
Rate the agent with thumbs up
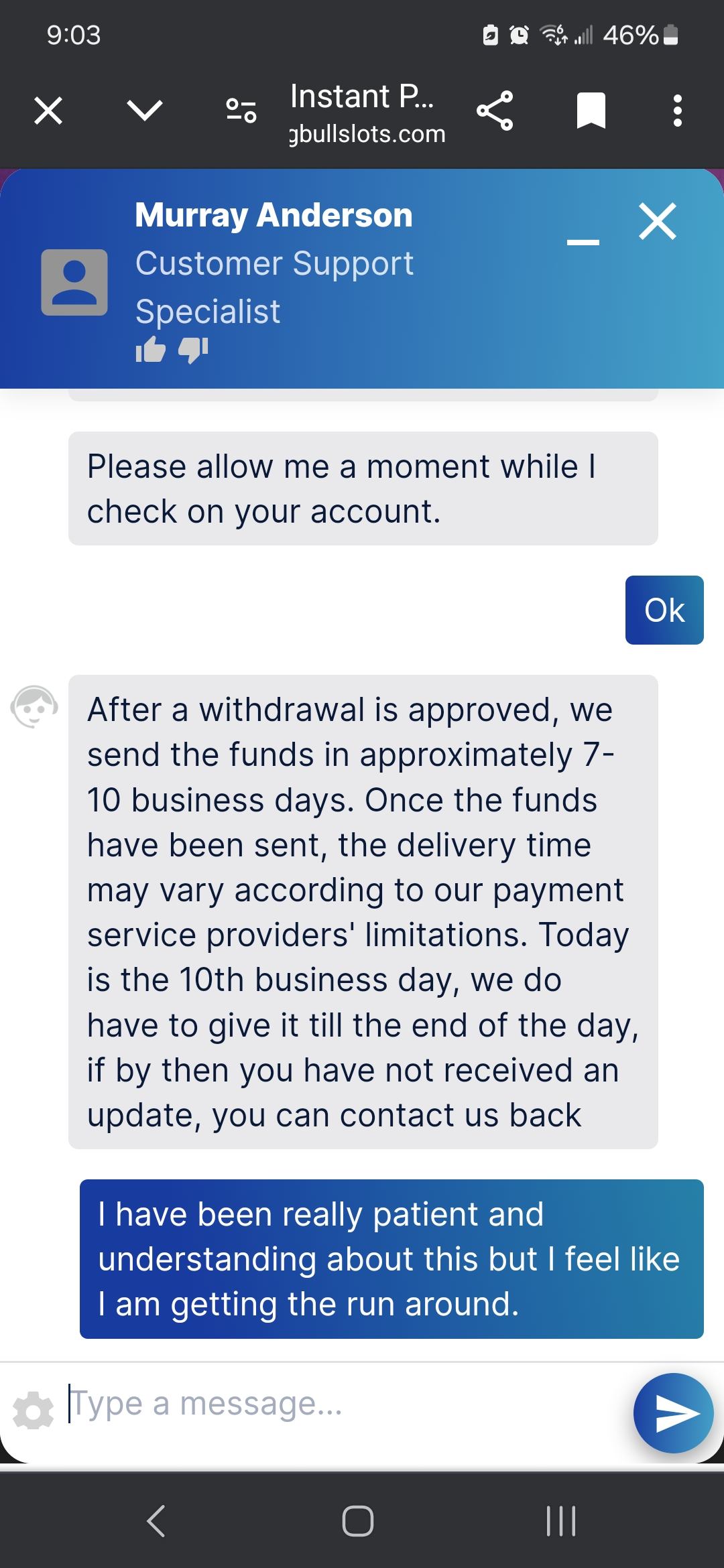click(150, 349)
